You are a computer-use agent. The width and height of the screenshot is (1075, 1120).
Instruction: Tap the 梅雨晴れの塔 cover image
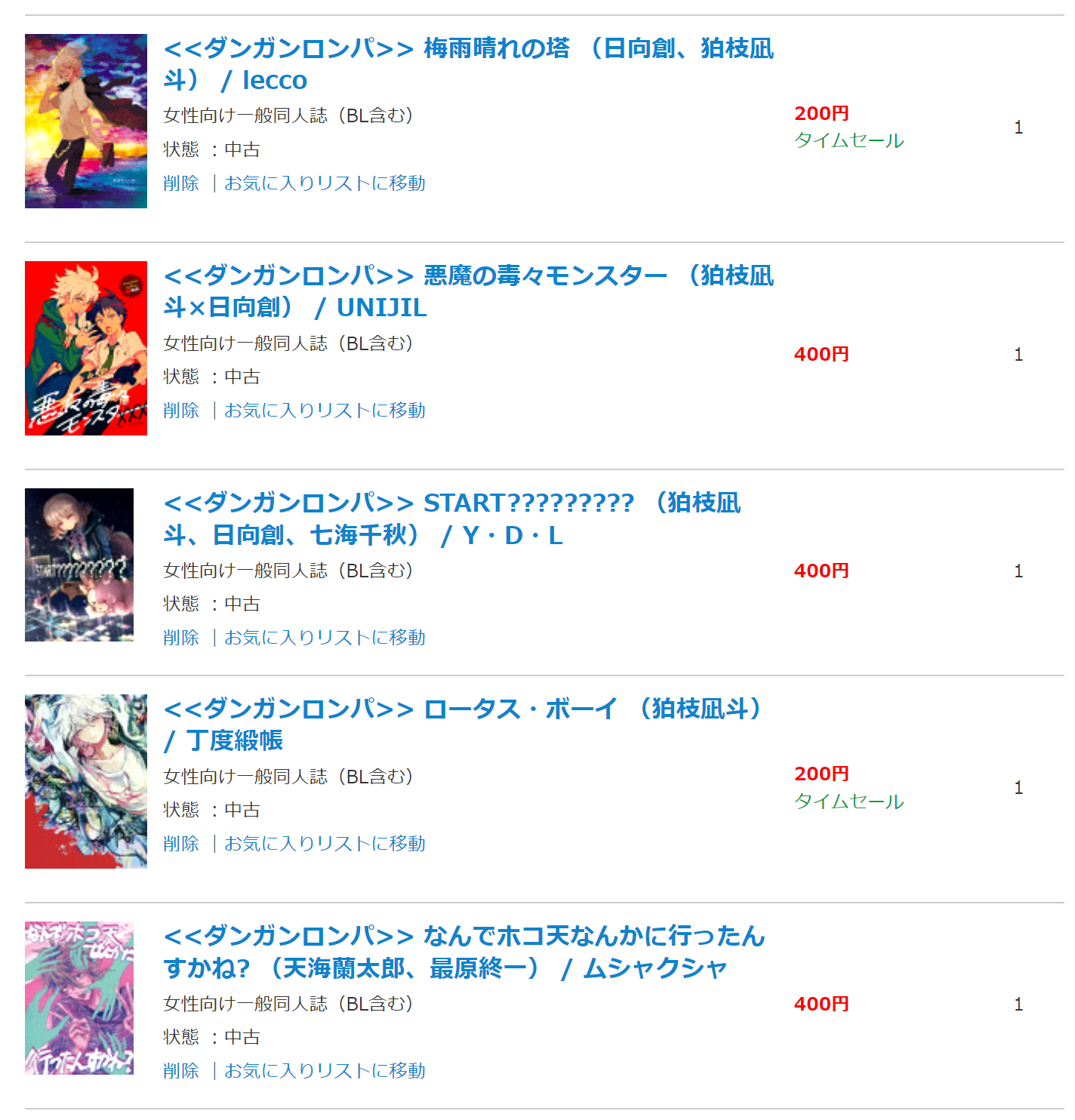(x=86, y=121)
